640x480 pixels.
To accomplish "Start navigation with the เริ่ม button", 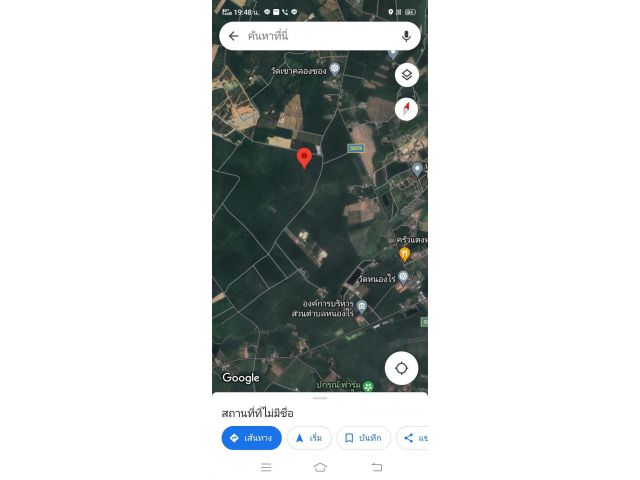I will click(309, 438).
